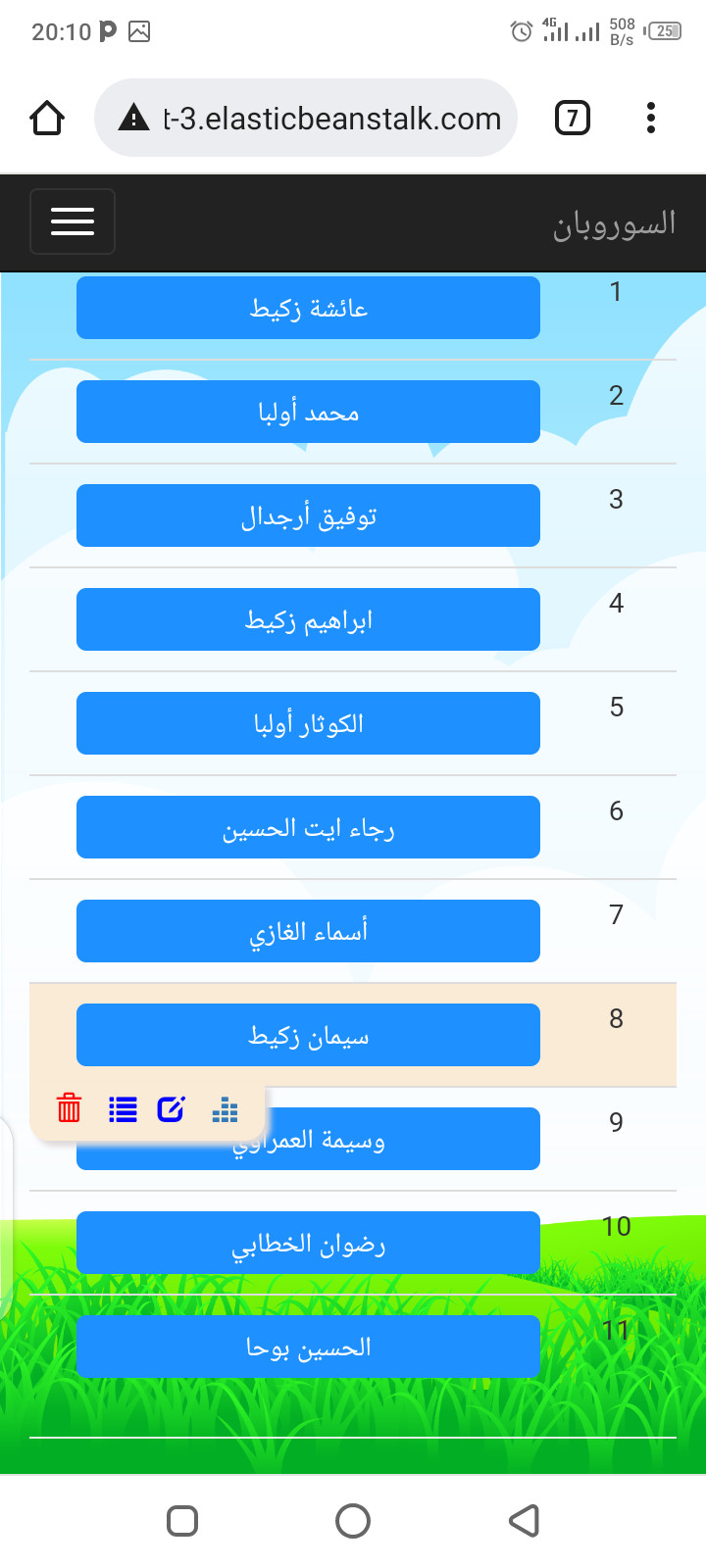Viewport: 706px width, 1568px height.
Task: Tap the الكوثار أولبا button
Action: click(x=308, y=723)
